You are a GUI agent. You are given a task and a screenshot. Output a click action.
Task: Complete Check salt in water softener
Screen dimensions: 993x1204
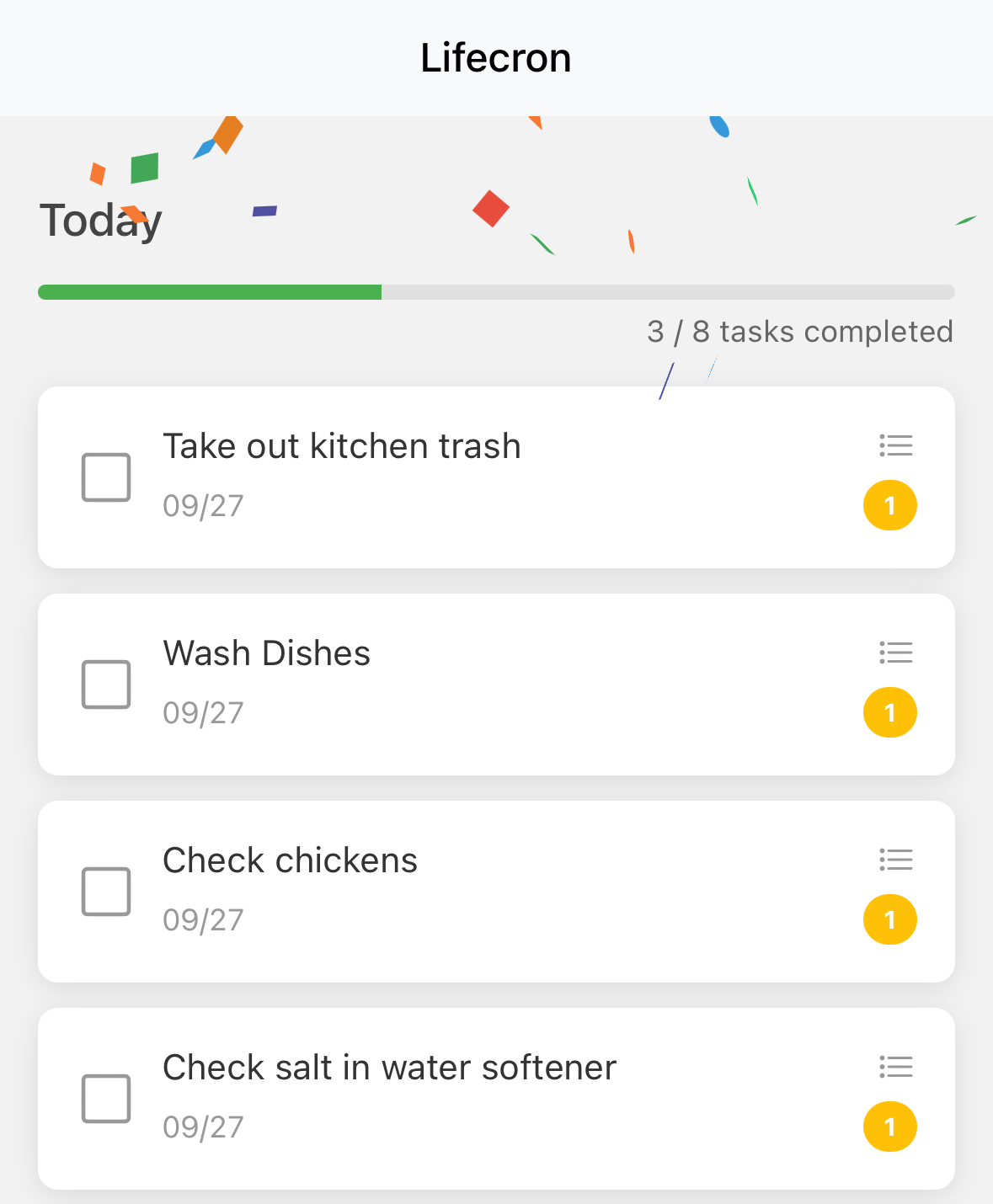click(x=106, y=1099)
